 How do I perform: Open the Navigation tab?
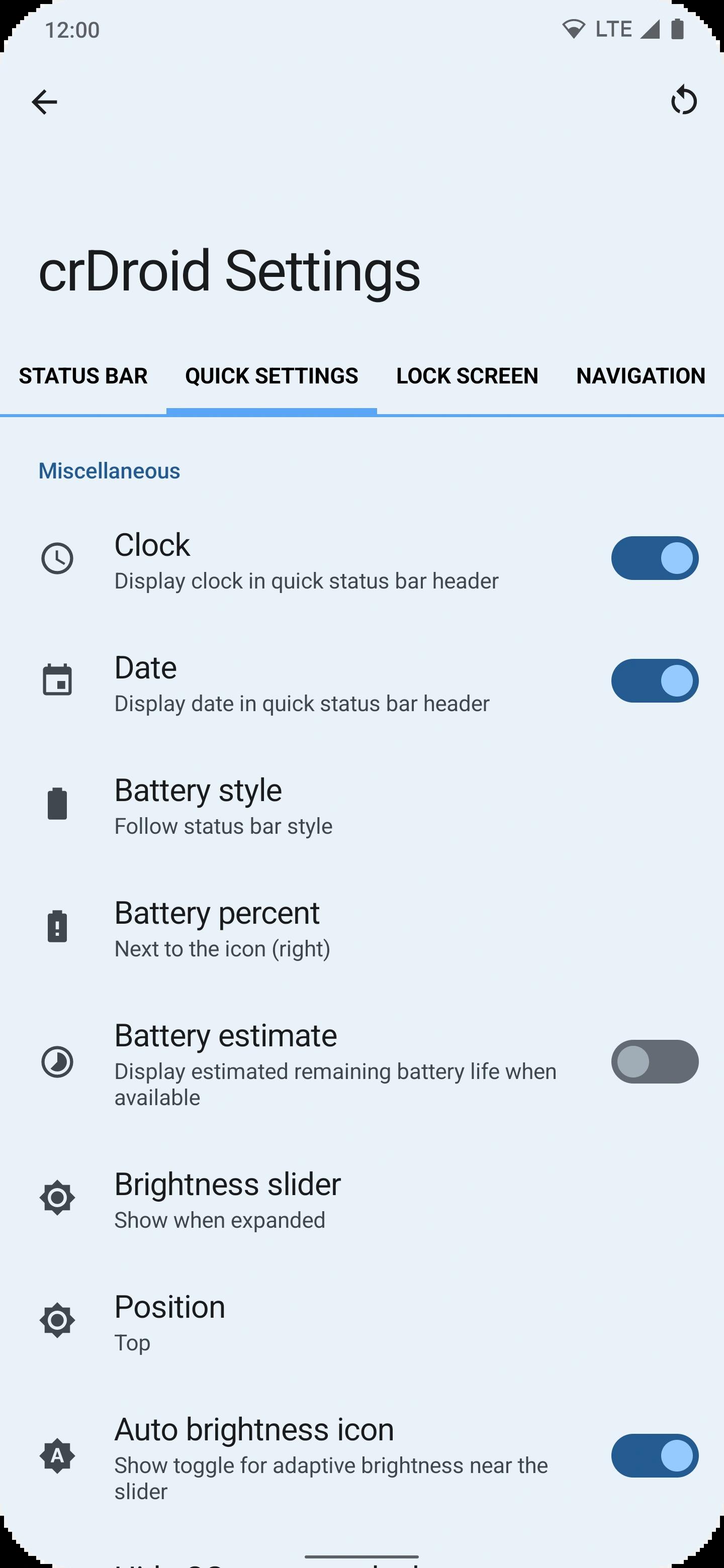coord(641,375)
